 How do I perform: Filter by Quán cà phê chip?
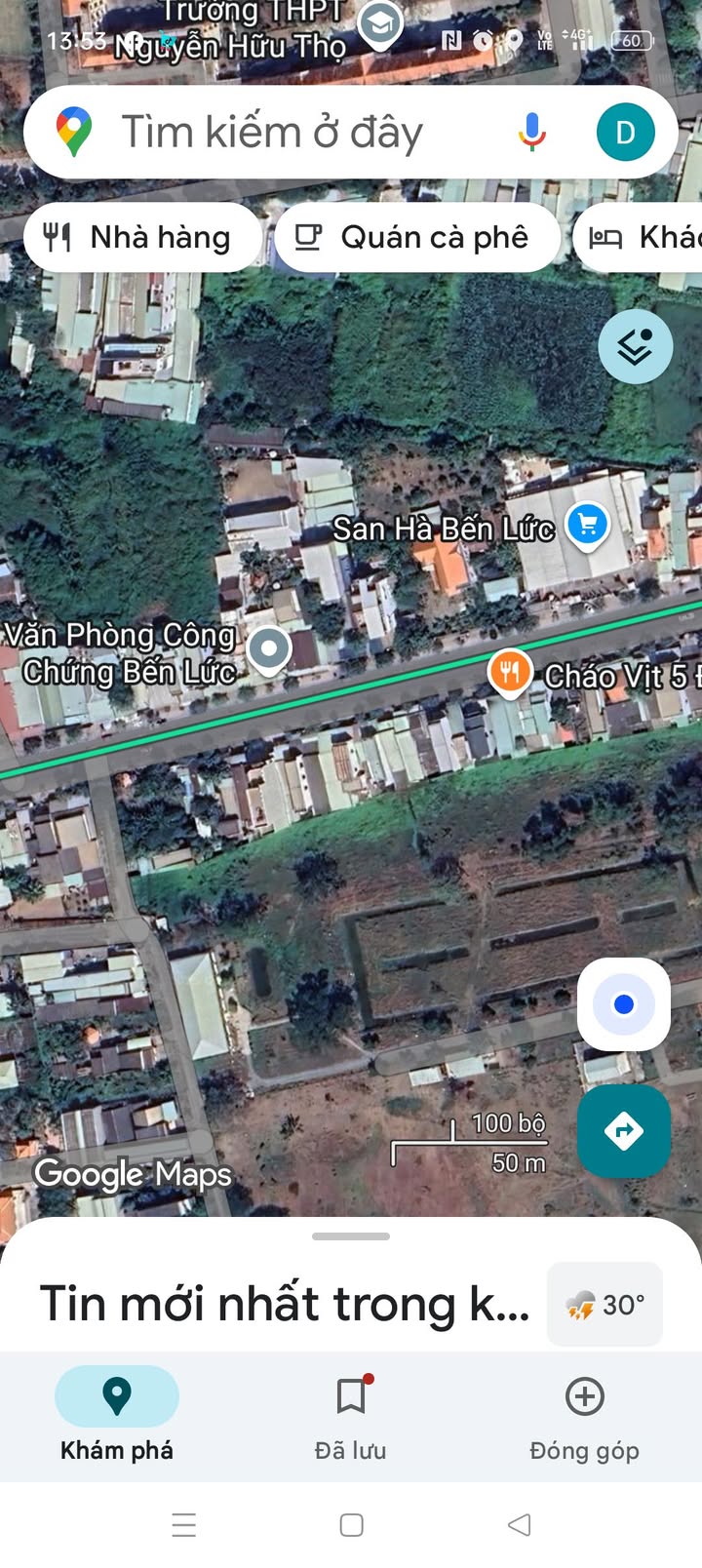pos(417,237)
